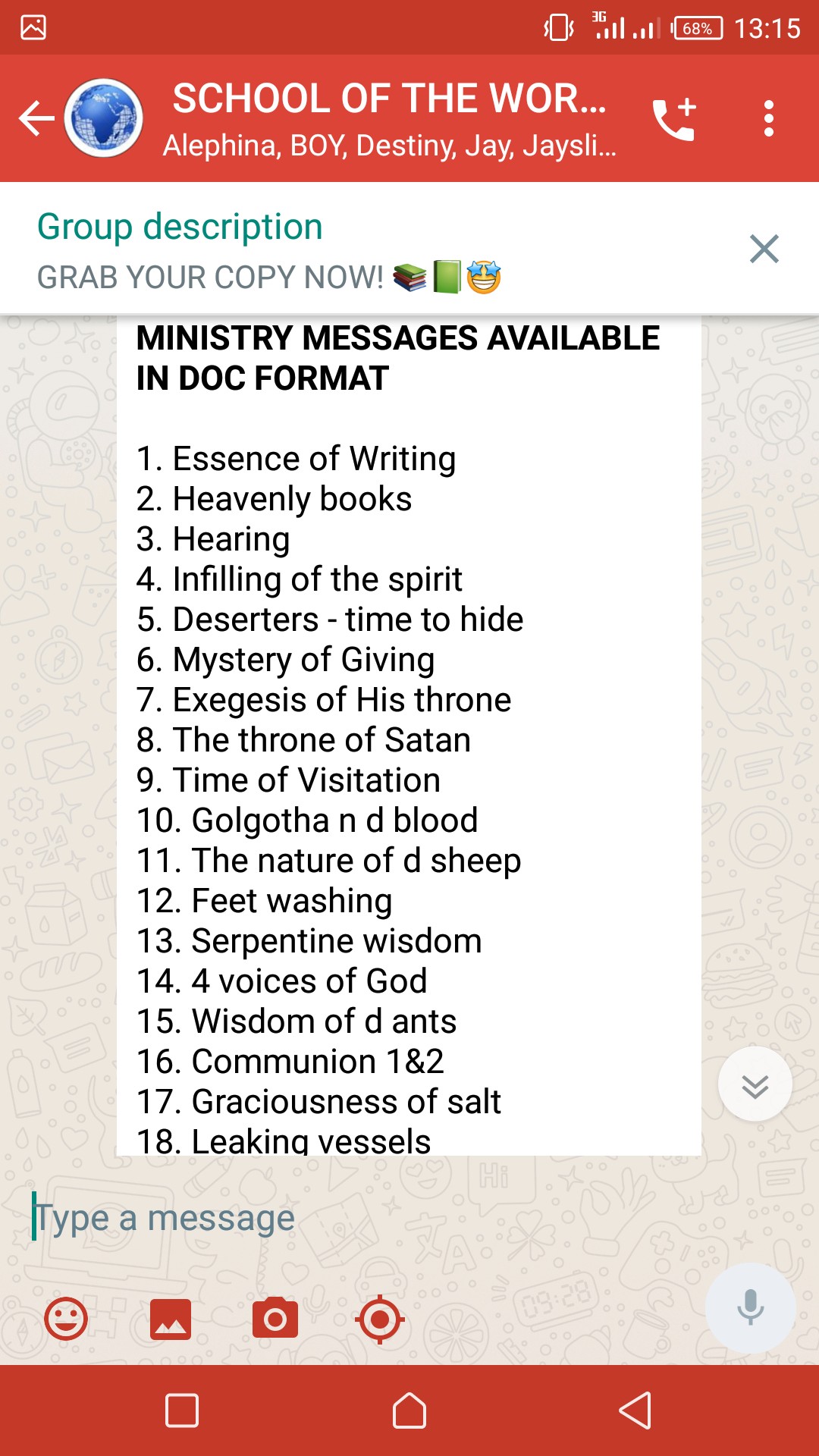Viewport: 819px width, 1456px height.
Task: Open the emoji picker
Action: tap(66, 1319)
